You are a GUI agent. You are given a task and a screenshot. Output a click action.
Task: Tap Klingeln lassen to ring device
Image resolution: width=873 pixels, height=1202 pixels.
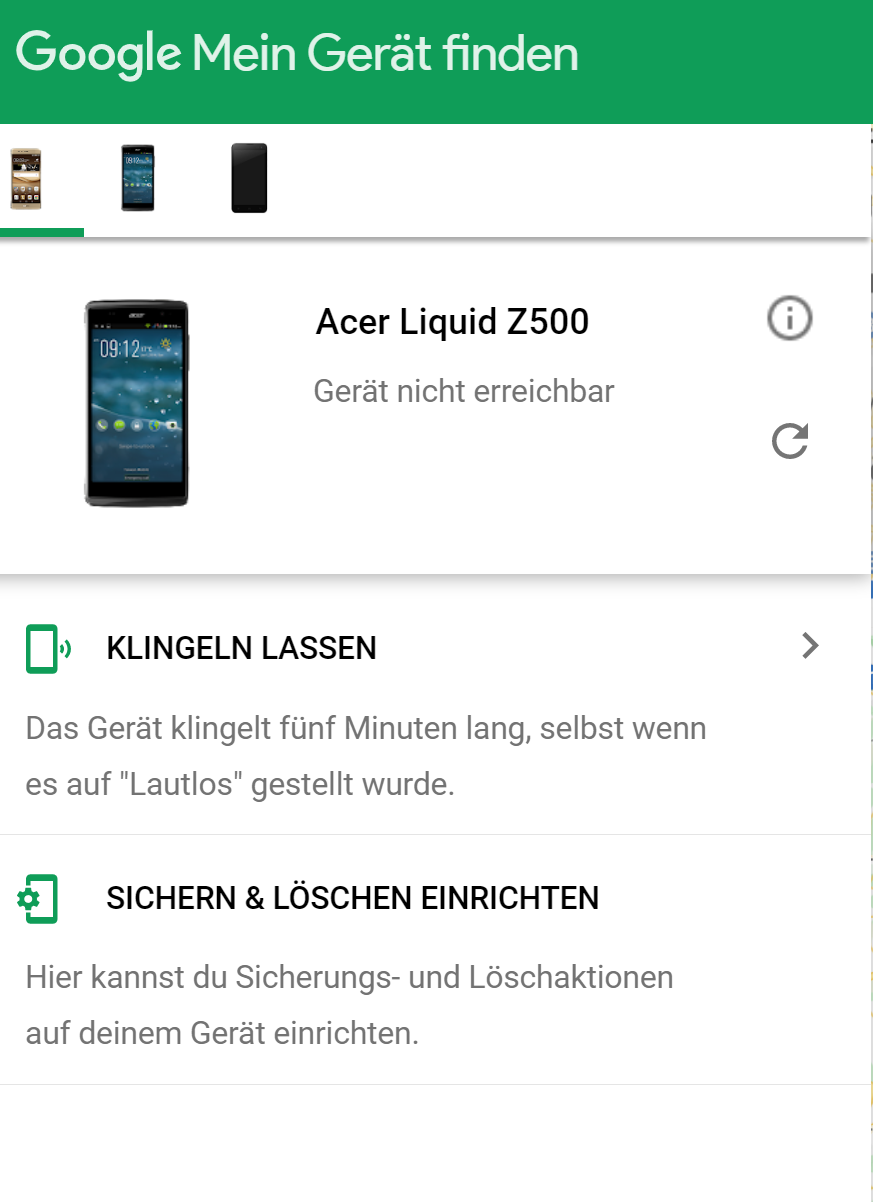pos(241,648)
